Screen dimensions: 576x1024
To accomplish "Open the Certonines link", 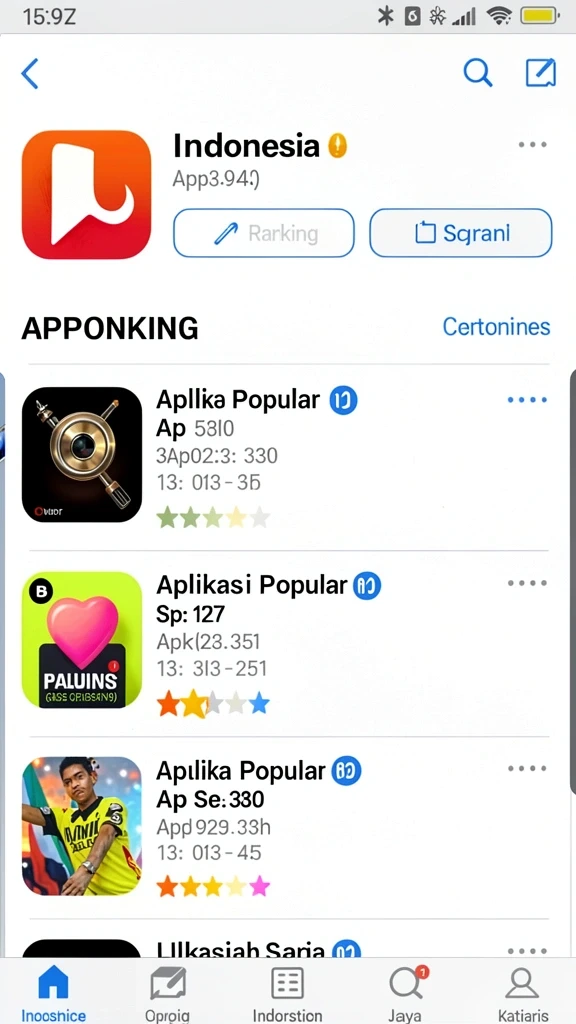I will pos(496,327).
